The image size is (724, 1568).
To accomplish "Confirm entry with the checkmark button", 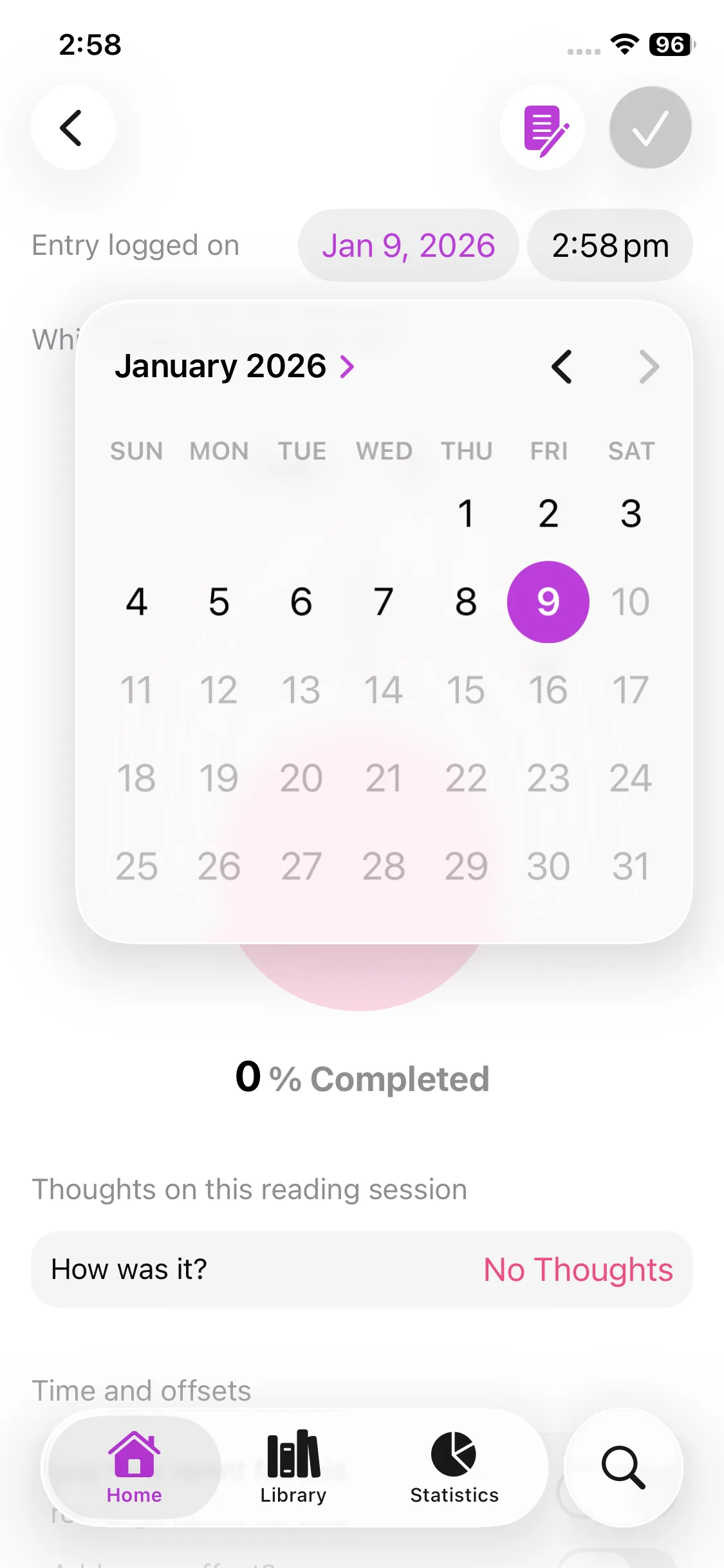I will tap(650, 127).
